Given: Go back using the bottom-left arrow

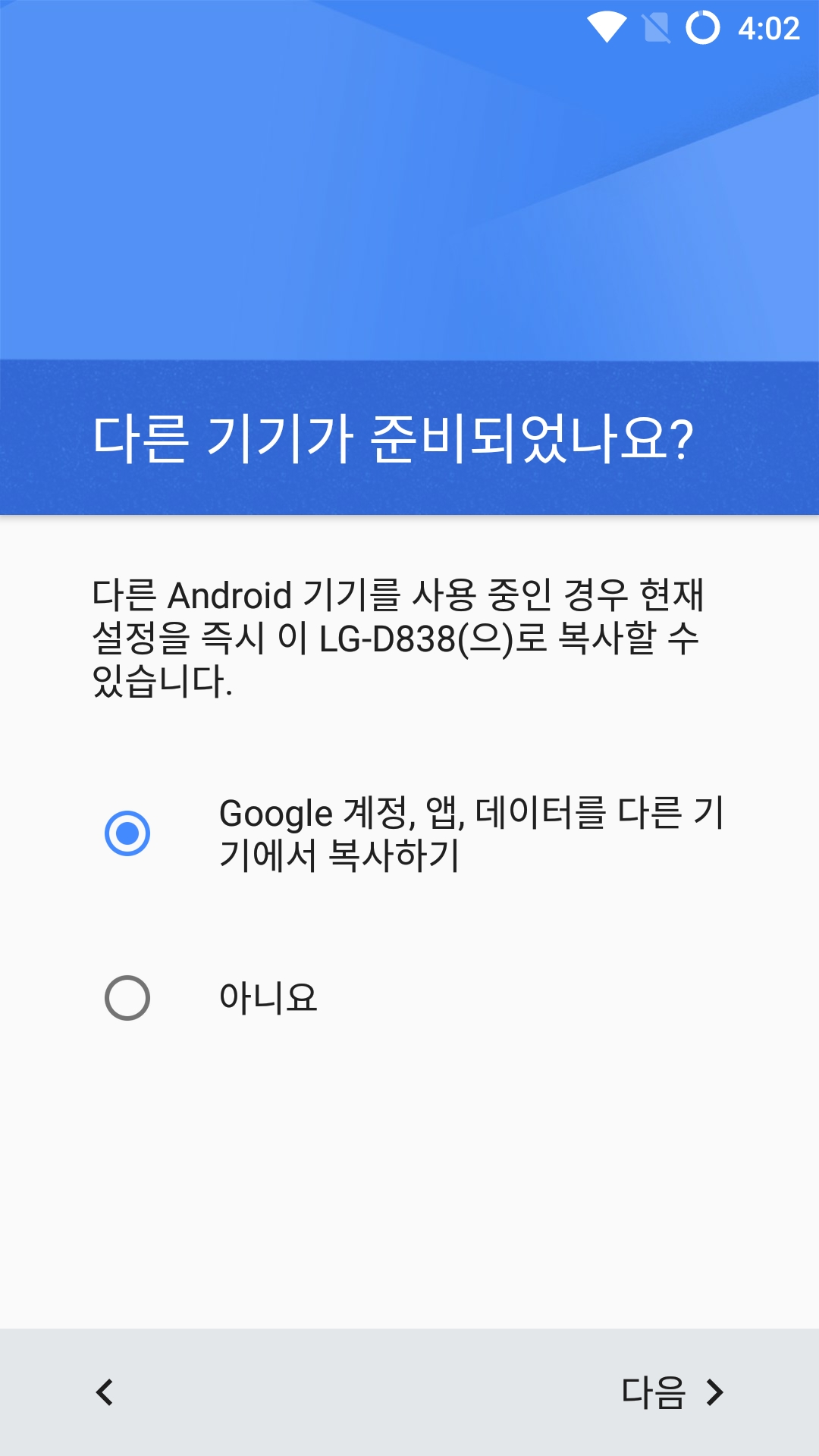Looking at the screenshot, I should click(x=105, y=1392).
